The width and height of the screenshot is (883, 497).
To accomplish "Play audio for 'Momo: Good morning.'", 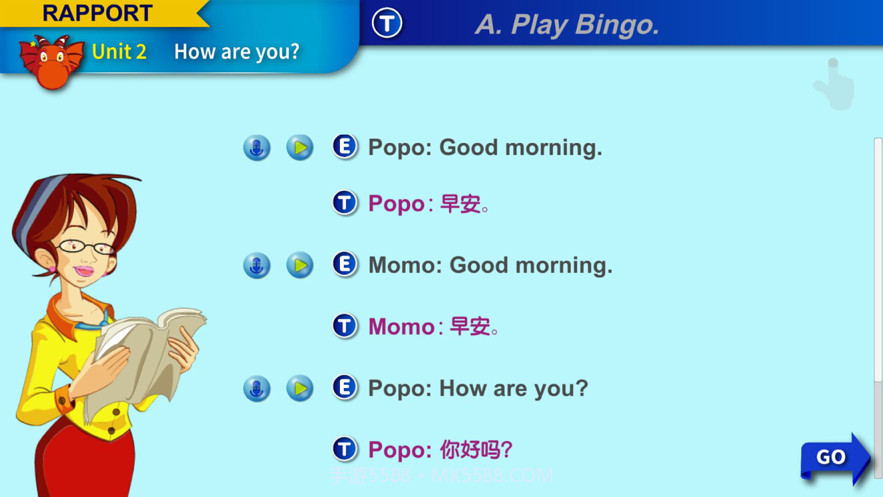I will click(x=300, y=266).
